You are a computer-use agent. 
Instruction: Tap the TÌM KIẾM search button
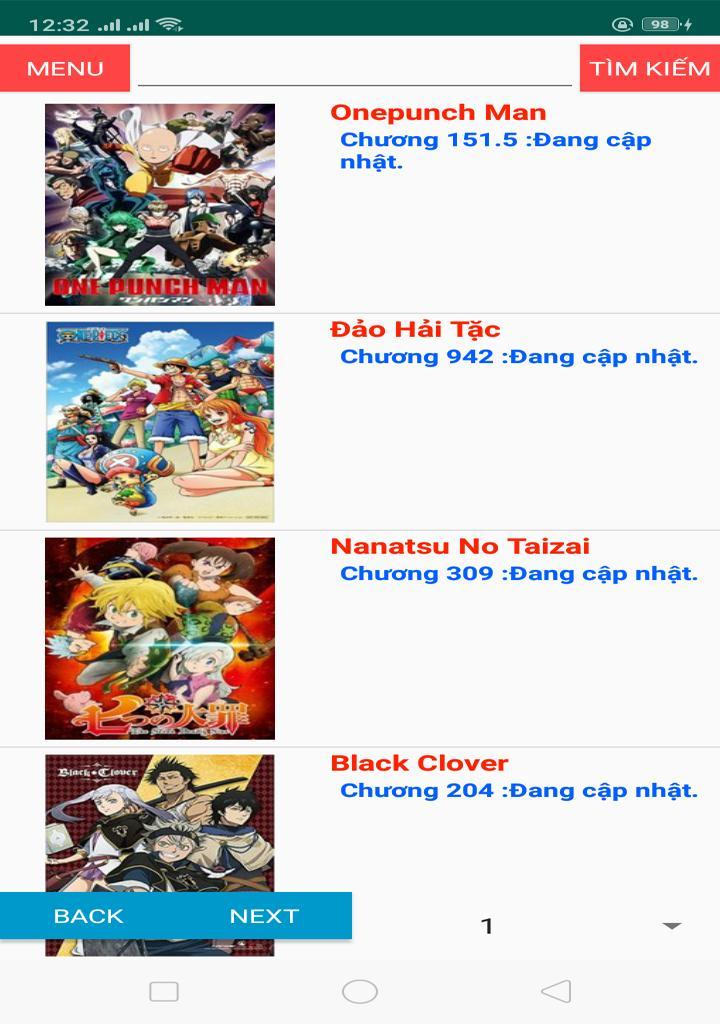click(649, 68)
